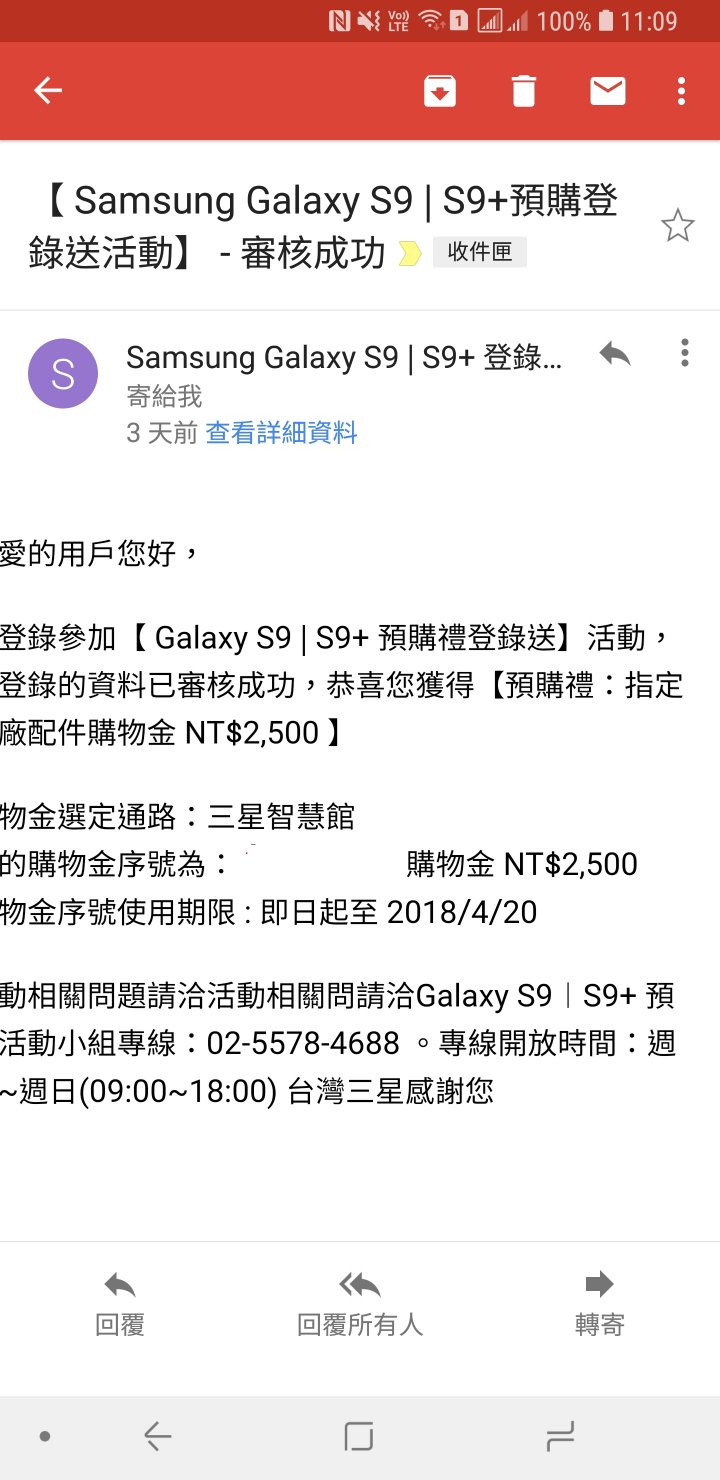This screenshot has height=1480, width=720.
Task: Star this Samsung Galaxy S9 email
Action: coord(677,226)
